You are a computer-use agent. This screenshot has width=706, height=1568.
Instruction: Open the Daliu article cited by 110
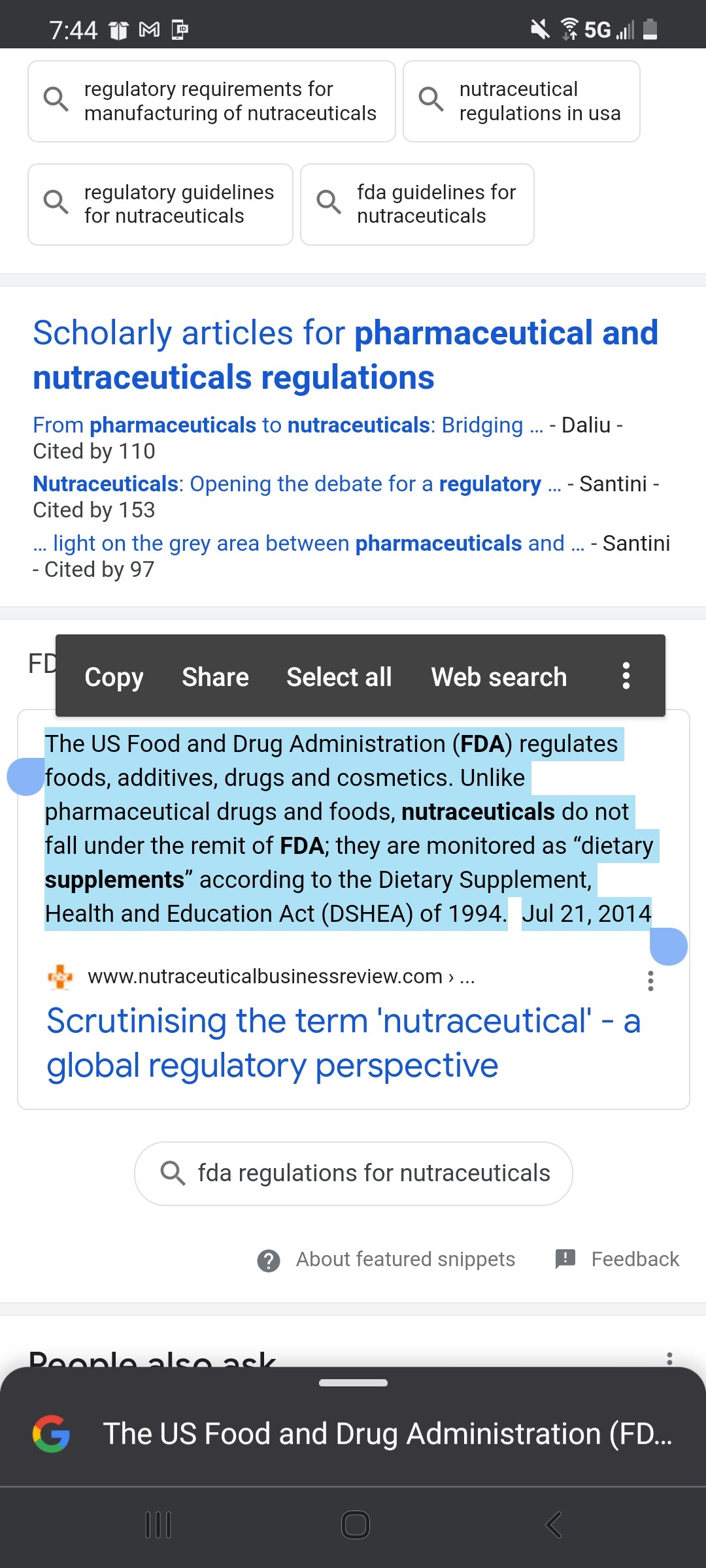pyautogui.click(x=288, y=425)
